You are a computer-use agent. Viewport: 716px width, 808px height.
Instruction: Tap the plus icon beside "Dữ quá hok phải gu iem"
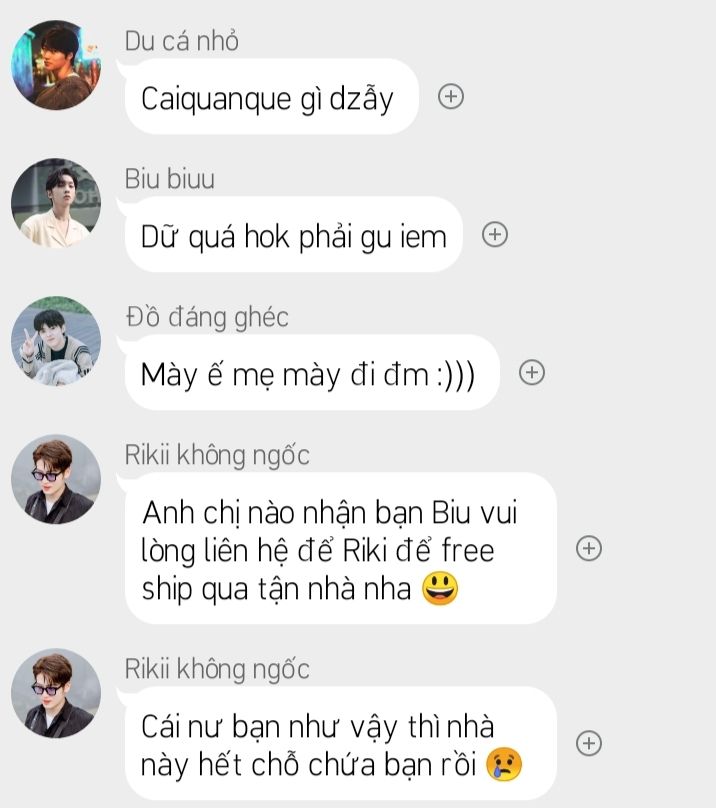click(495, 234)
